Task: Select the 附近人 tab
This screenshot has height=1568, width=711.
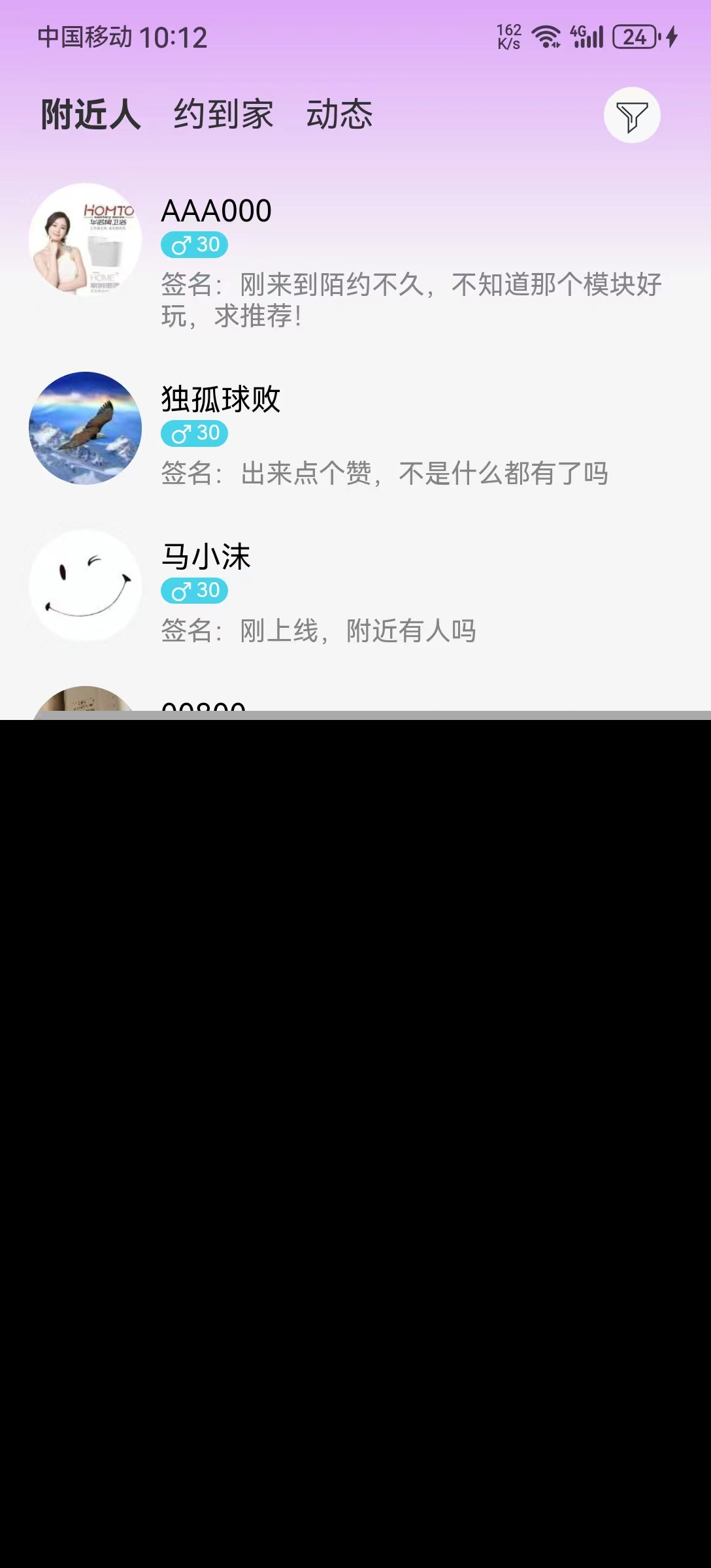Action: click(91, 115)
